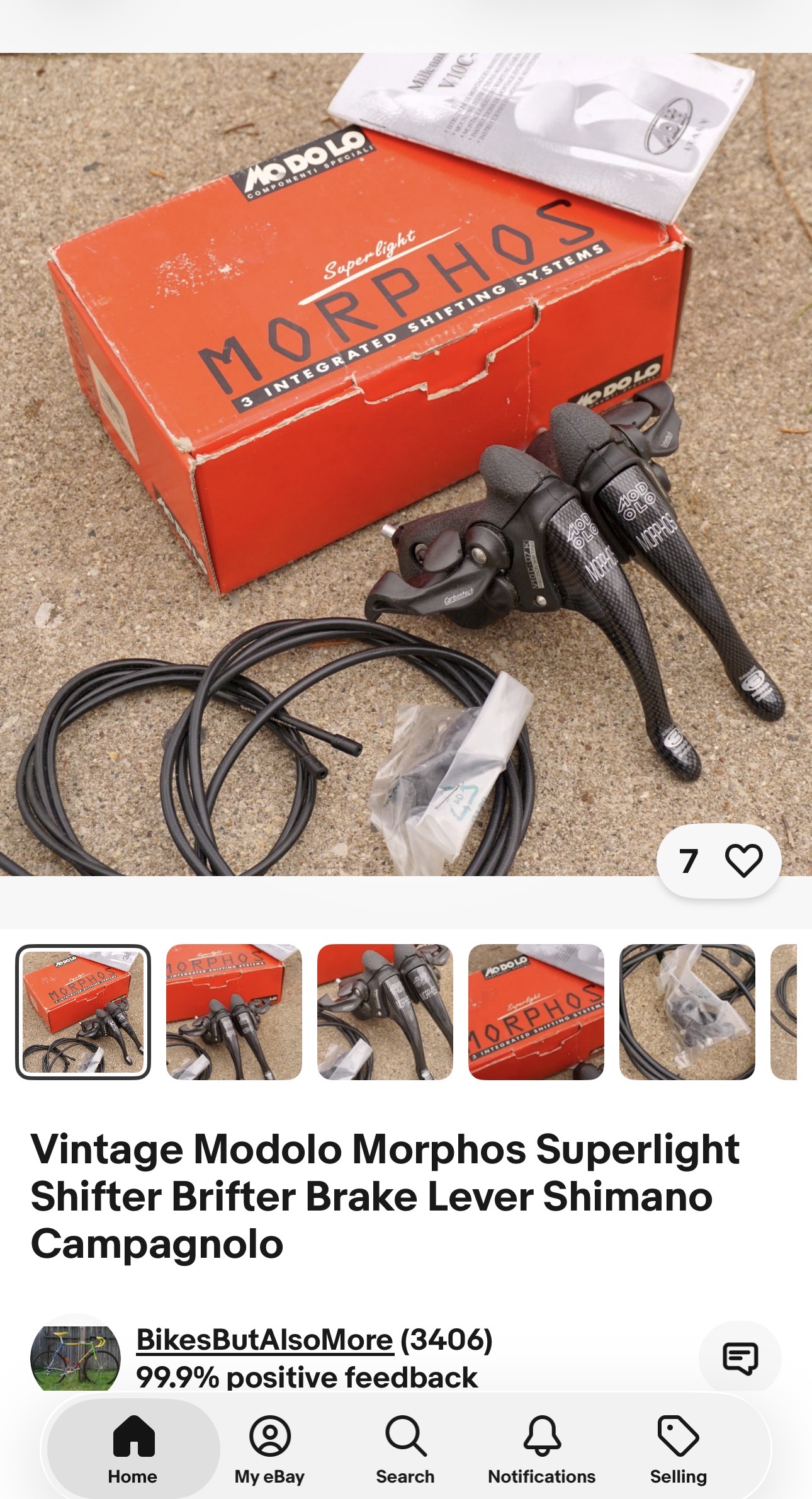Select the third thumbnail of lever close-up
812x1499 pixels.
385,1012
